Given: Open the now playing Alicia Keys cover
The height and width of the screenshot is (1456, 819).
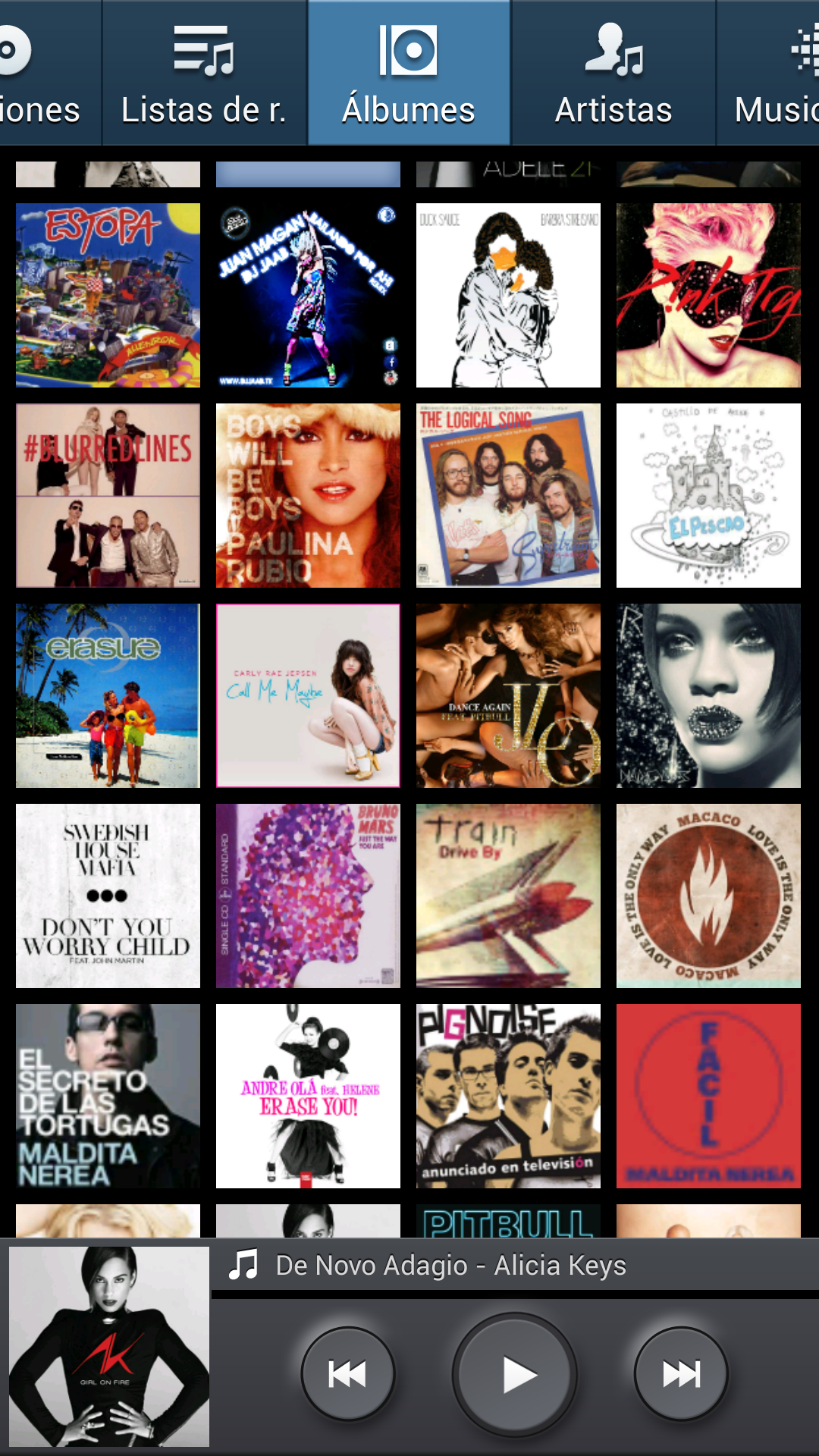Looking at the screenshot, I should tap(109, 1347).
